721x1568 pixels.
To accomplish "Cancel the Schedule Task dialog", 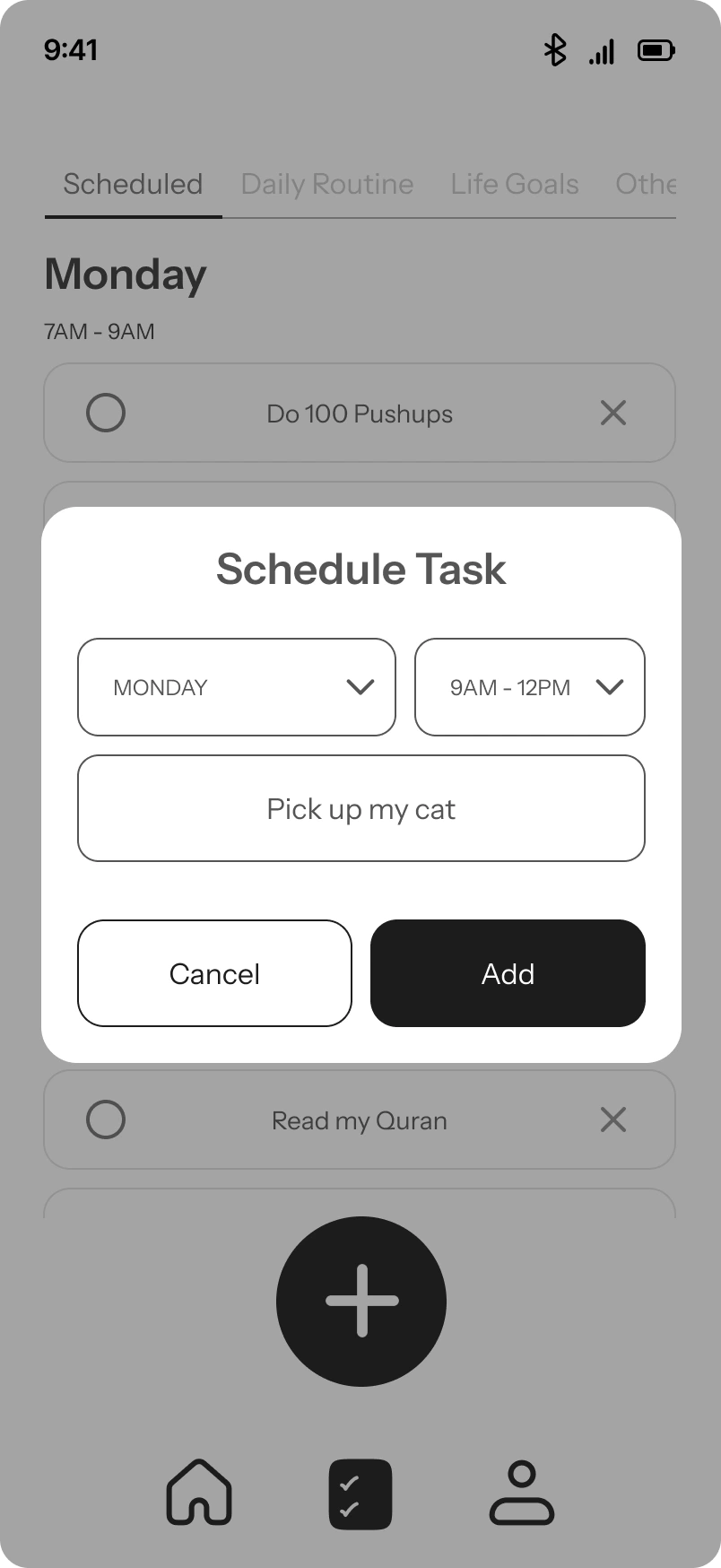I will point(214,973).
